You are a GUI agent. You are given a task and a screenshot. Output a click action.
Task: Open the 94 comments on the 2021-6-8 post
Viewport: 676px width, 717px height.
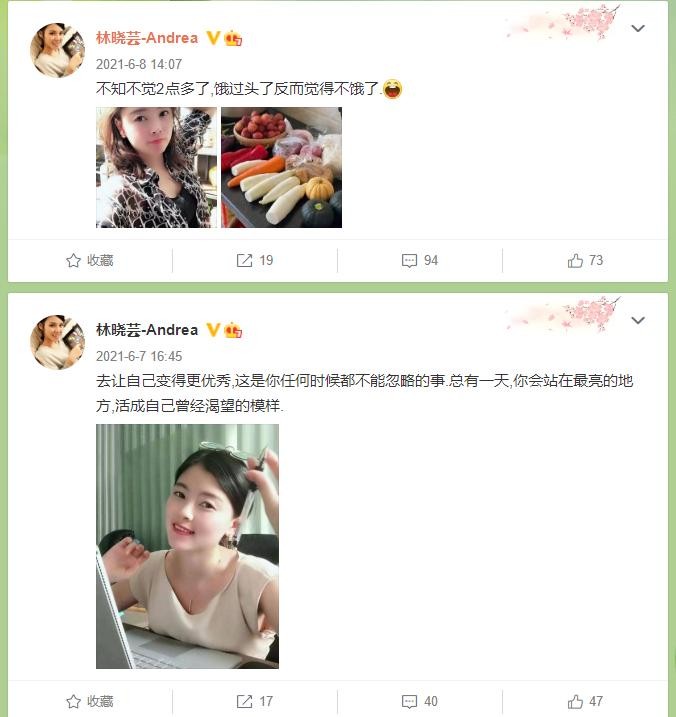(x=420, y=260)
